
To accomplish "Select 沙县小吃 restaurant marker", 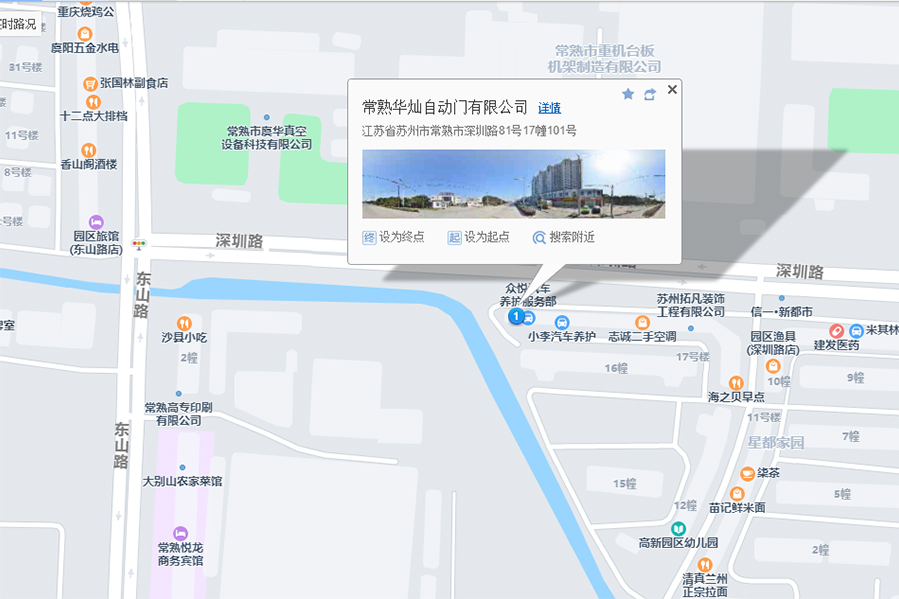I will pos(184,323).
